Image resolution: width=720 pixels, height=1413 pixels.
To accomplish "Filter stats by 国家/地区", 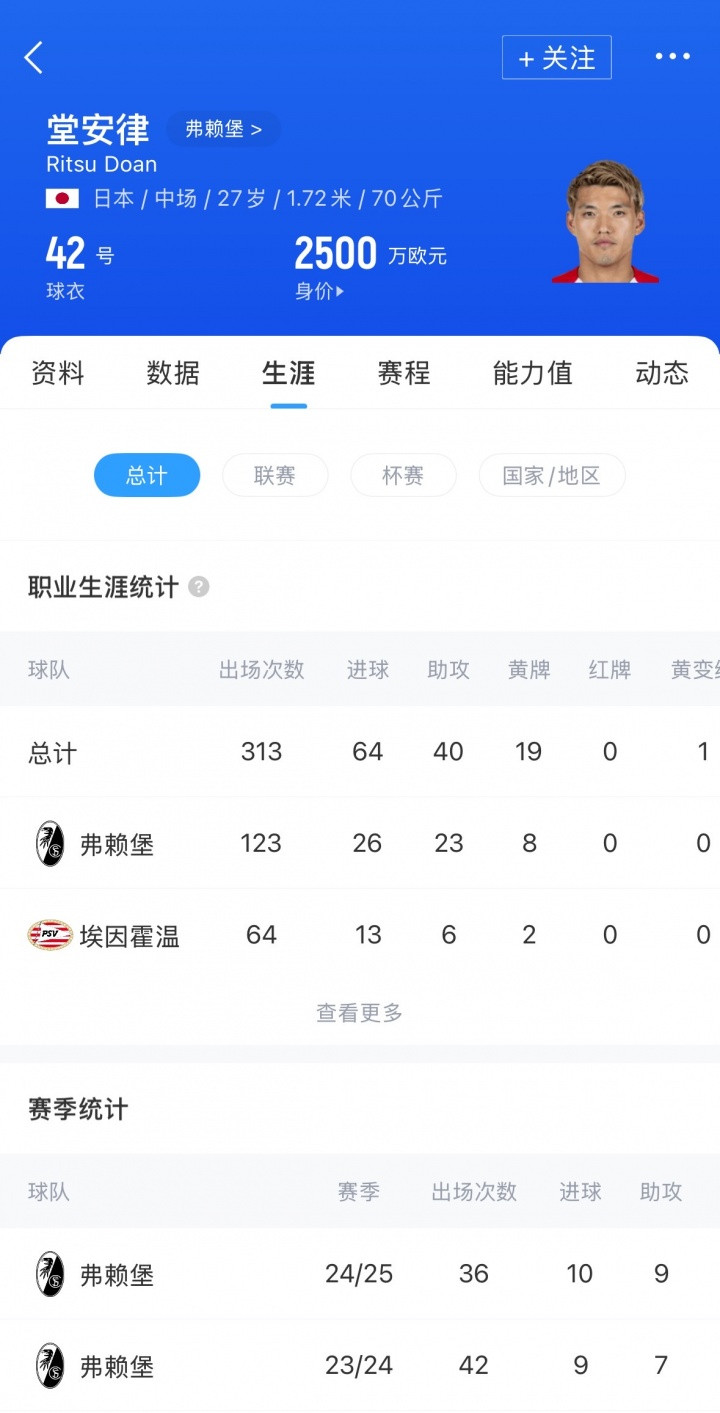I will (x=551, y=475).
